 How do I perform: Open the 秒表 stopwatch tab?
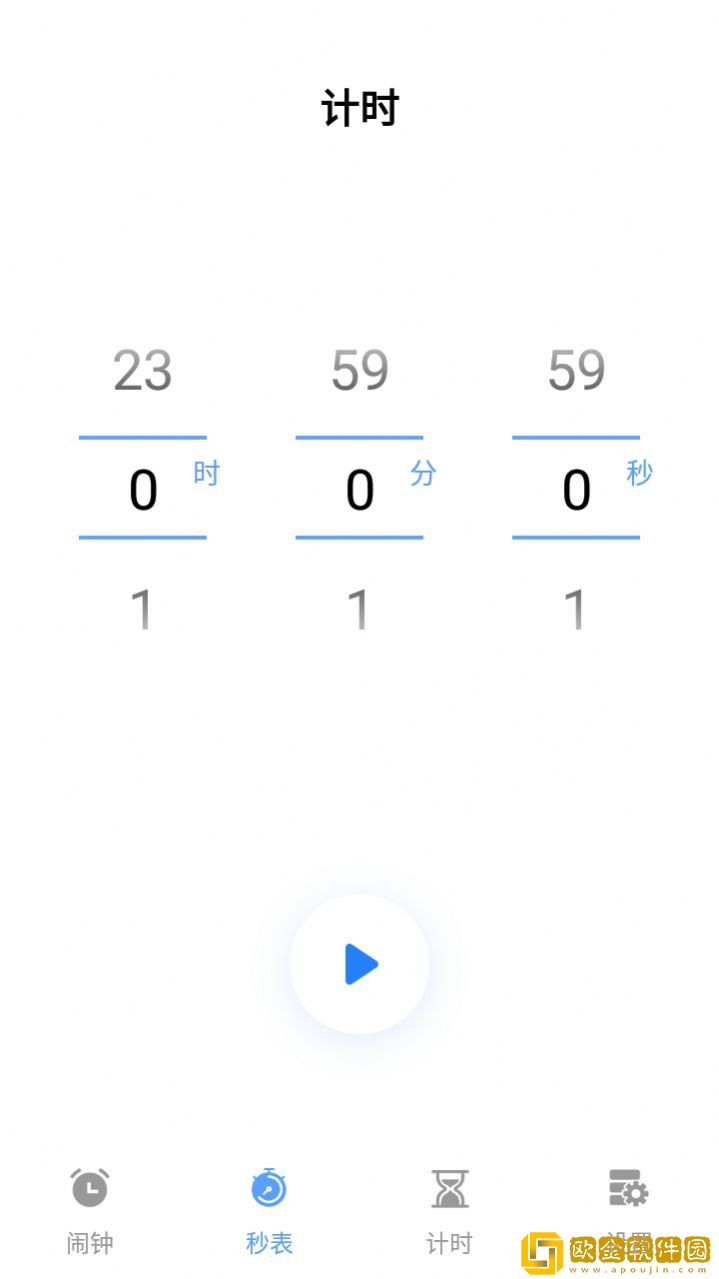pyautogui.click(x=269, y=1210)
